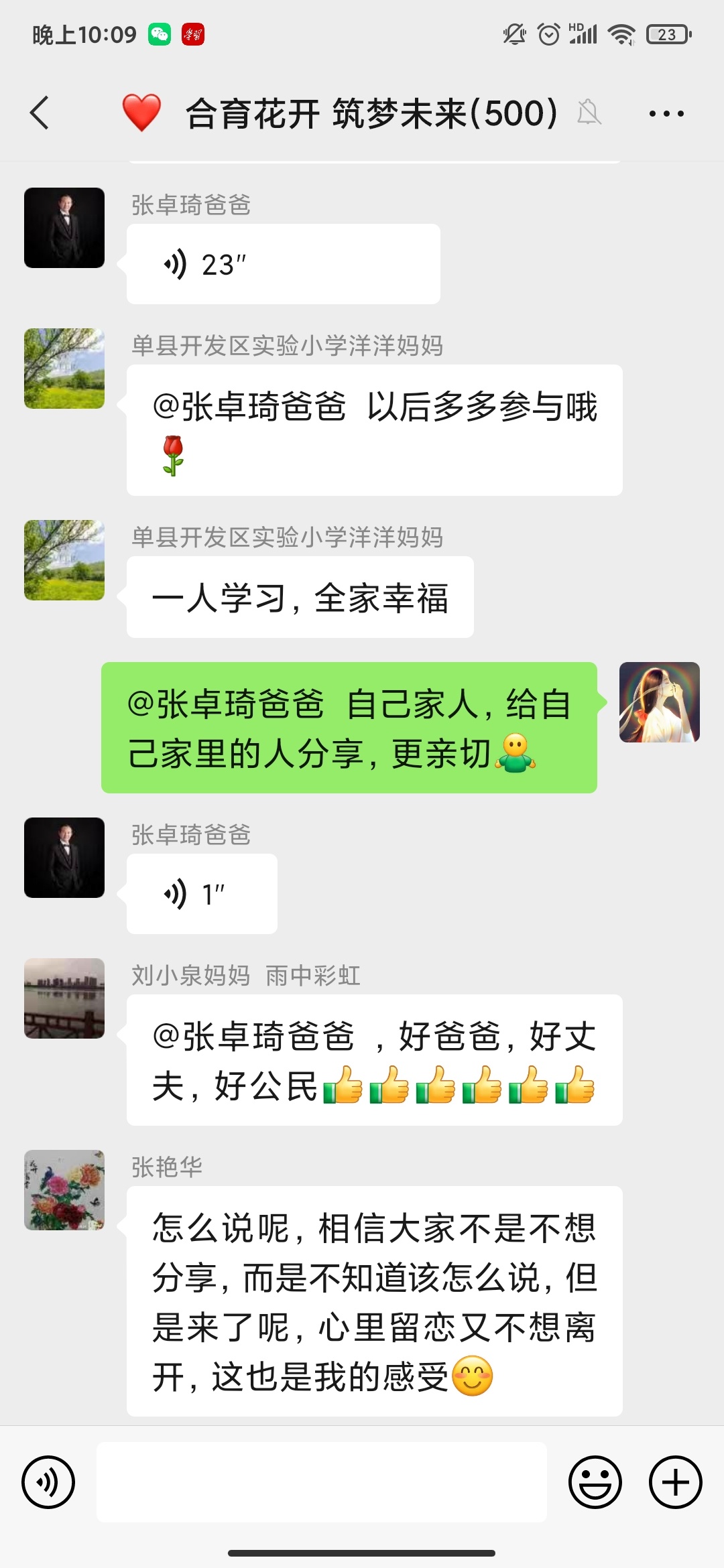This screenshot has width=724, height=1568.
Task: Tap the green sent message bubble
Action: pos(347,728)
